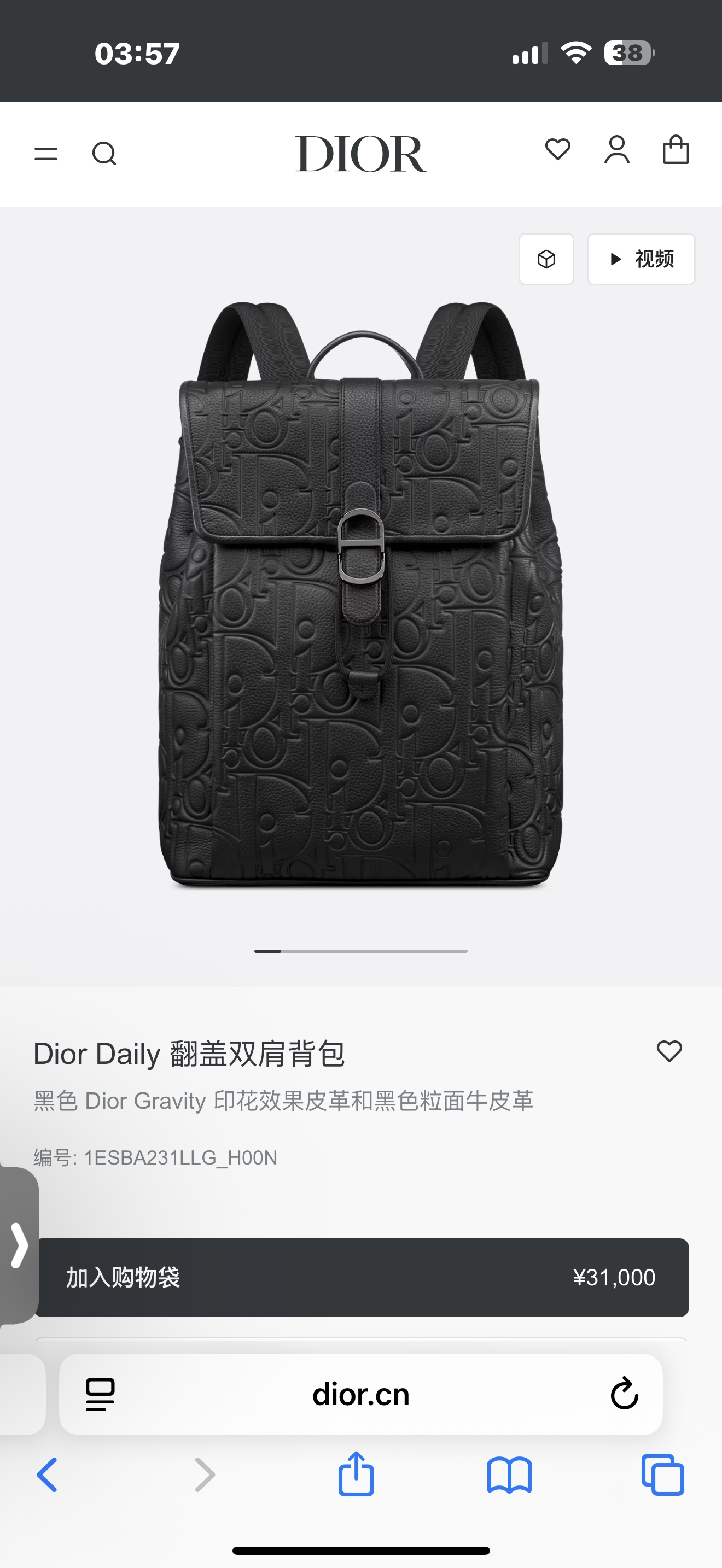The width and height of the screenshot is (722, 1568).
Task: Open the shopping bag
Action: coord(676,150)
